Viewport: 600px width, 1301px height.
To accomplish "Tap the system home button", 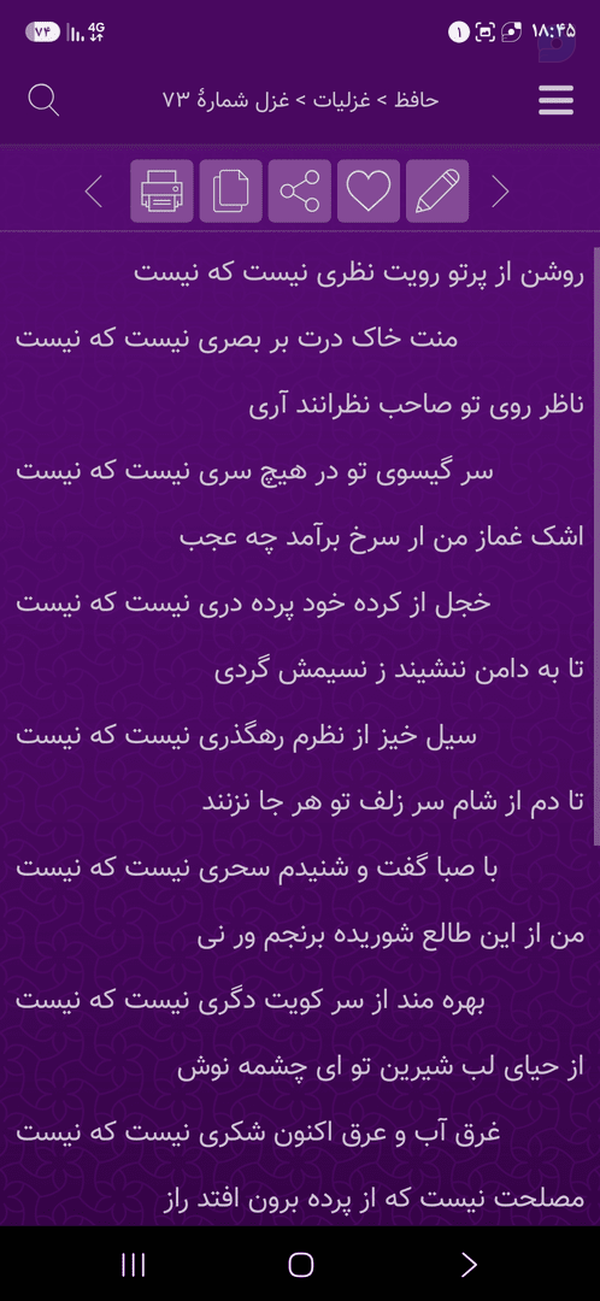I will coord(300,1264).
